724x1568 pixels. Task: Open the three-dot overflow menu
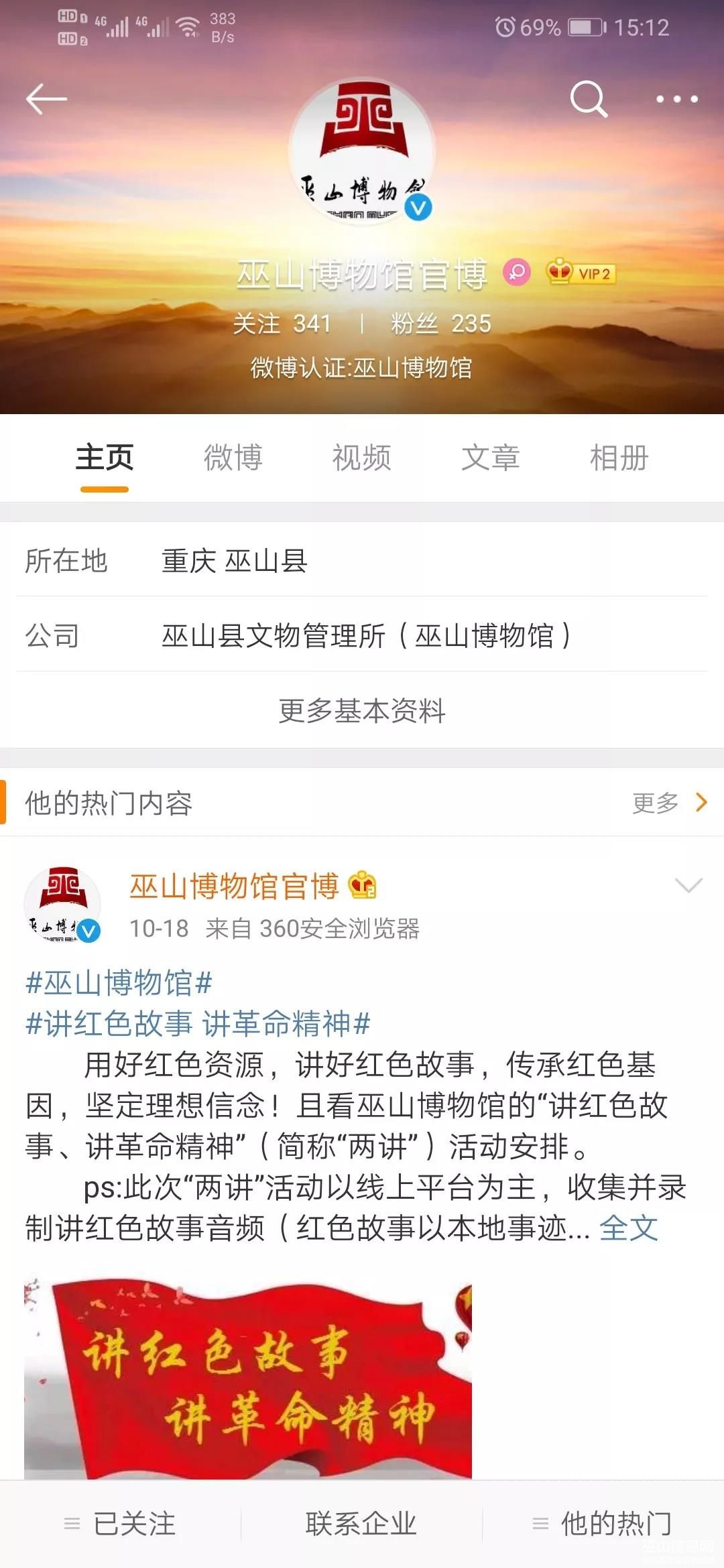coord(677,99)
